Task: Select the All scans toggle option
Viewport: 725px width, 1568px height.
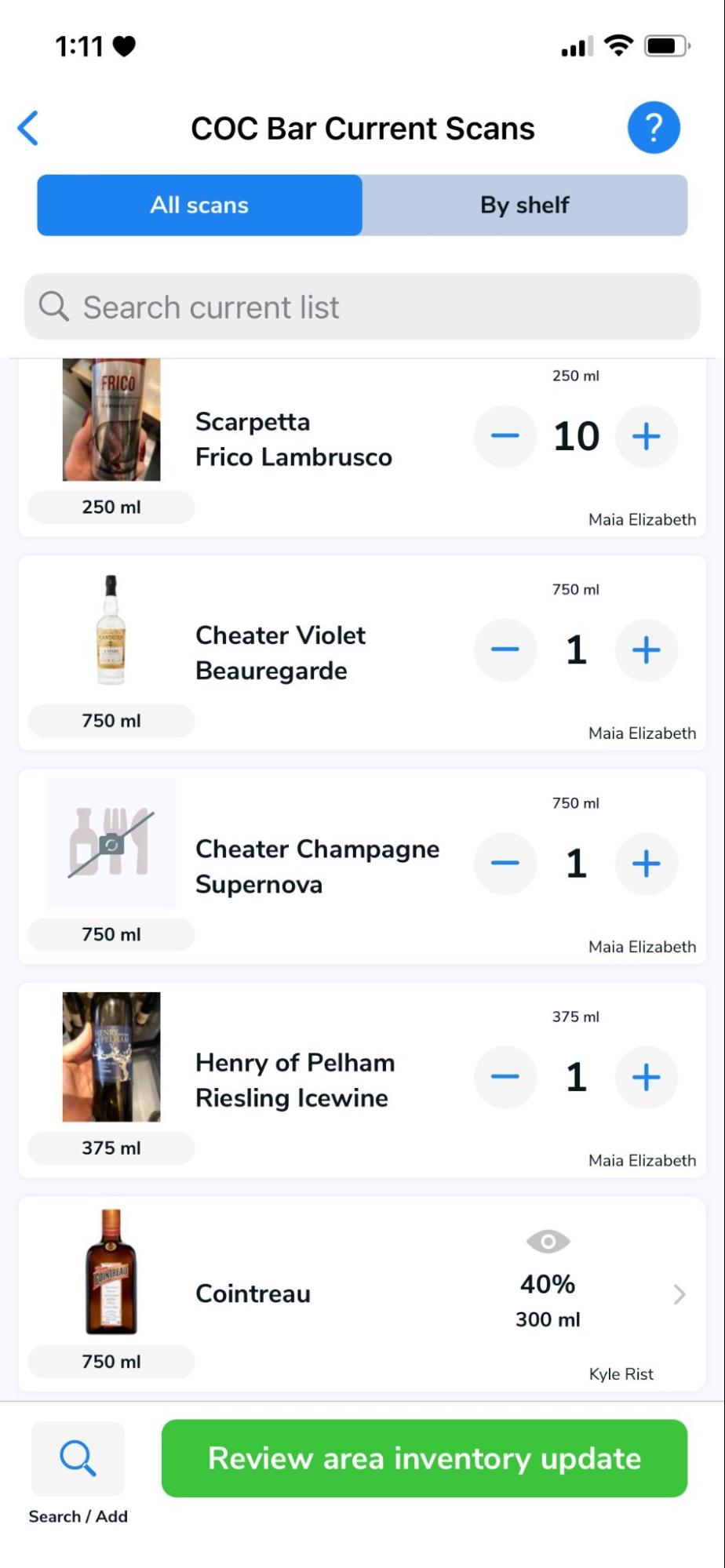Action: (x=199, y=205)
